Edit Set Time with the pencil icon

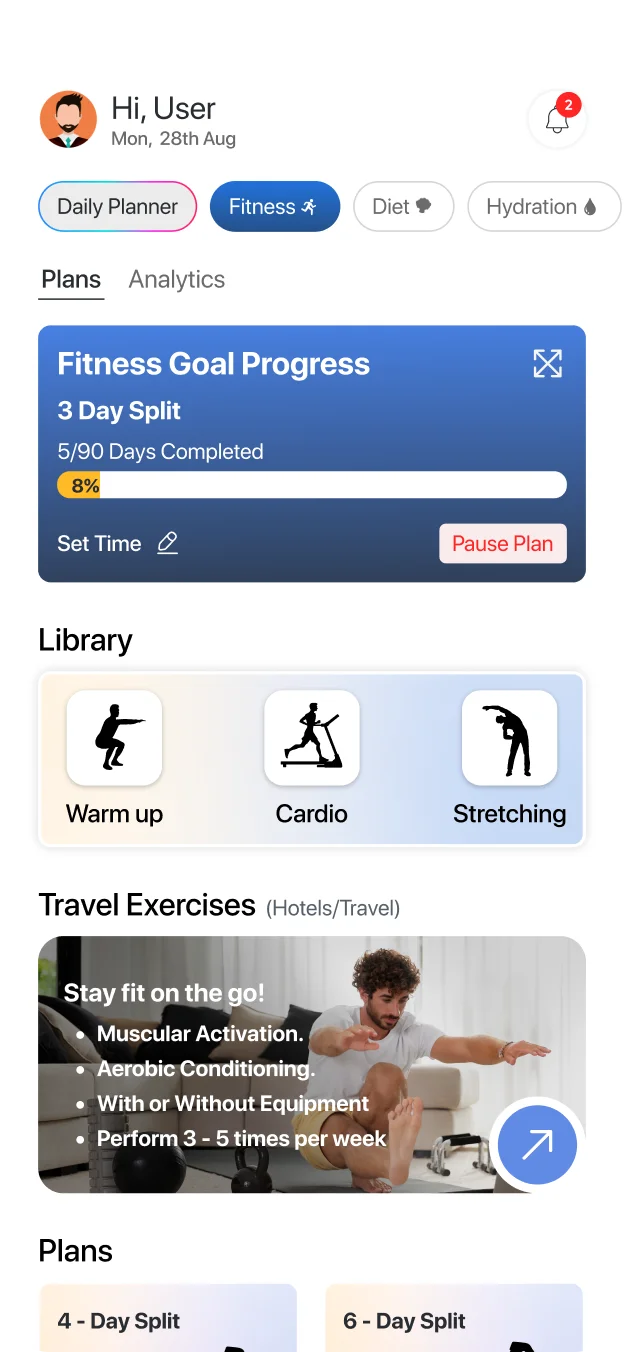pyautogui.click(x=168, y=543)
